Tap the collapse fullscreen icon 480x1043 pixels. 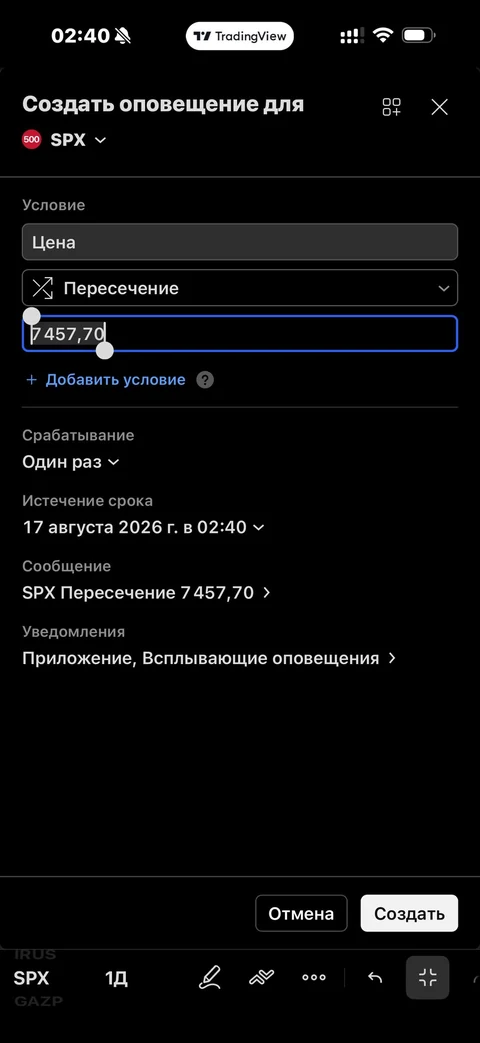click(427, 977)
